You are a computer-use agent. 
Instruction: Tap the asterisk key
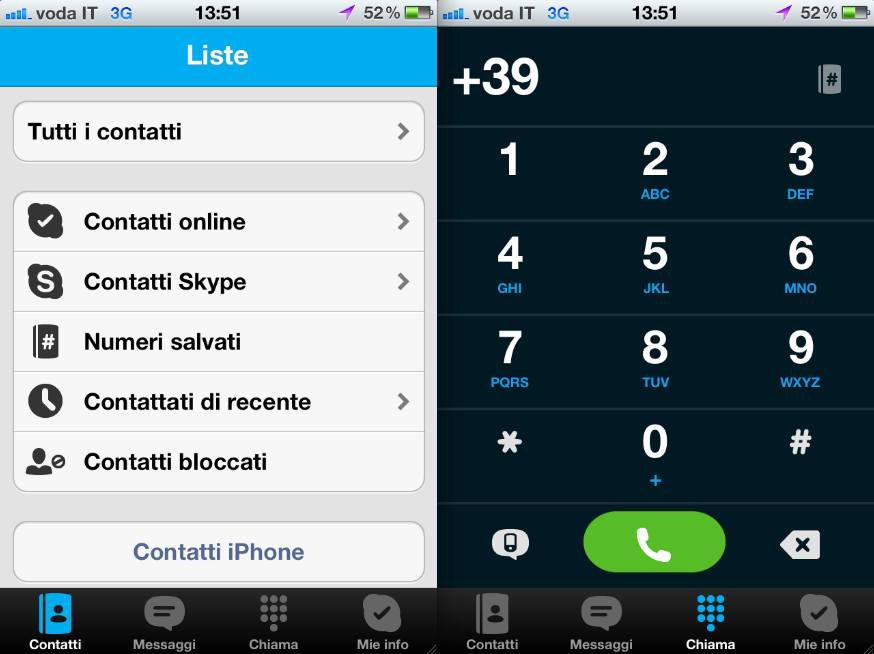coord(510,444)
